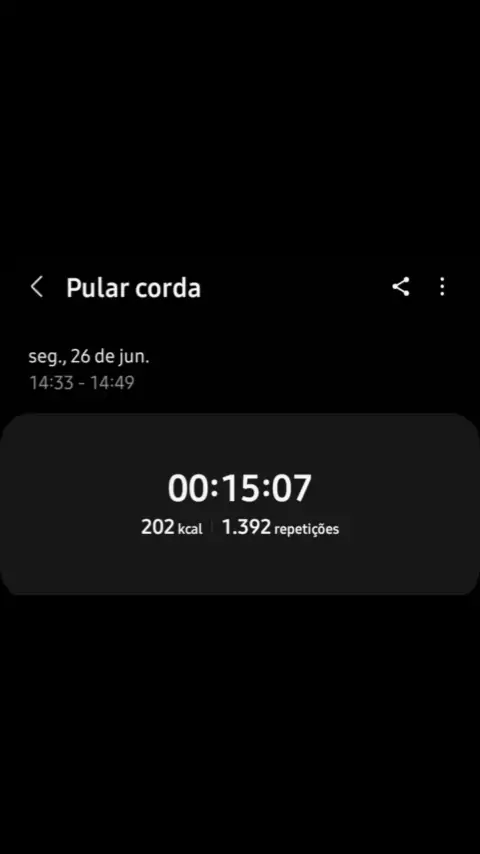This screenshot has width=480, height=854.
Task: Open the three-dot overflow menu
Action: [x=442, y=286]
